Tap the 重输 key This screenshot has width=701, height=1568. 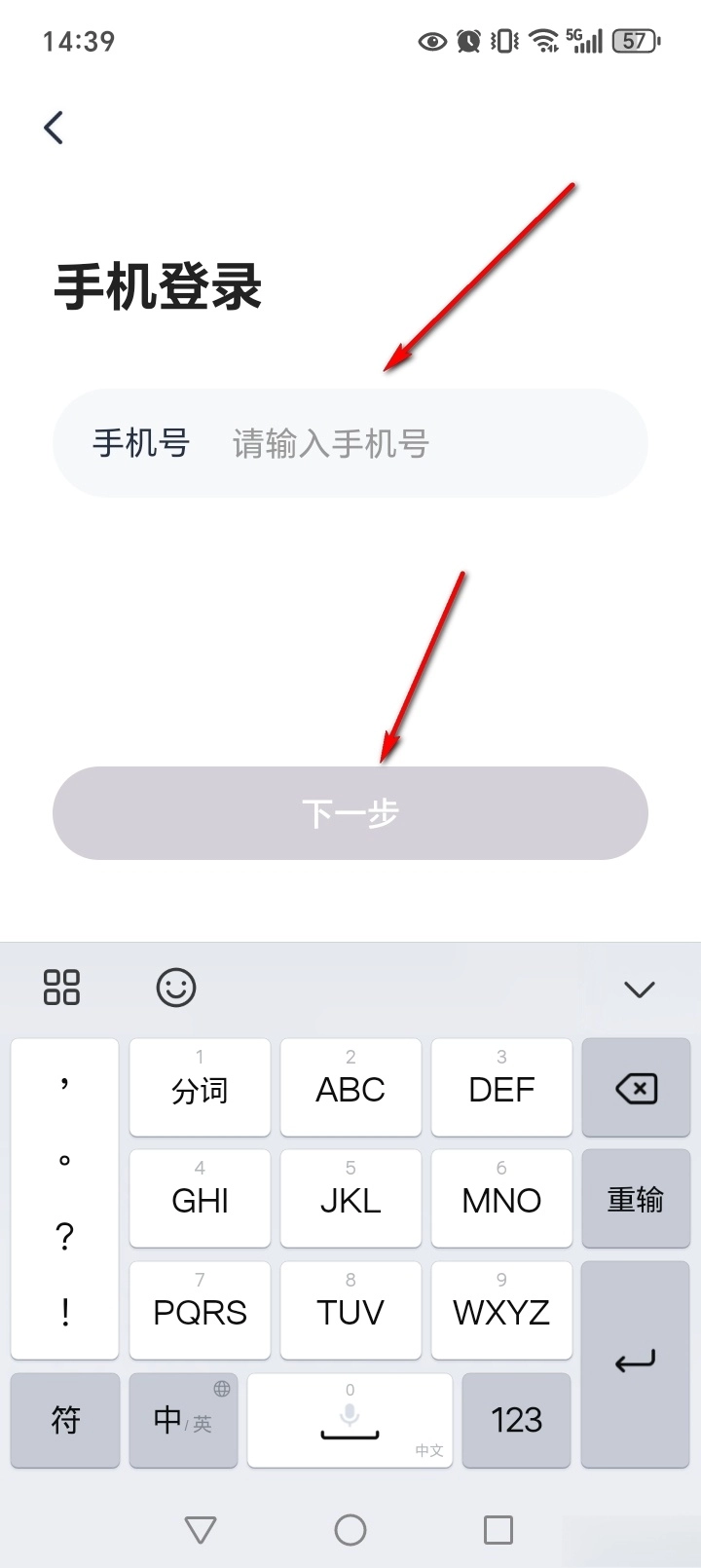636,1199
